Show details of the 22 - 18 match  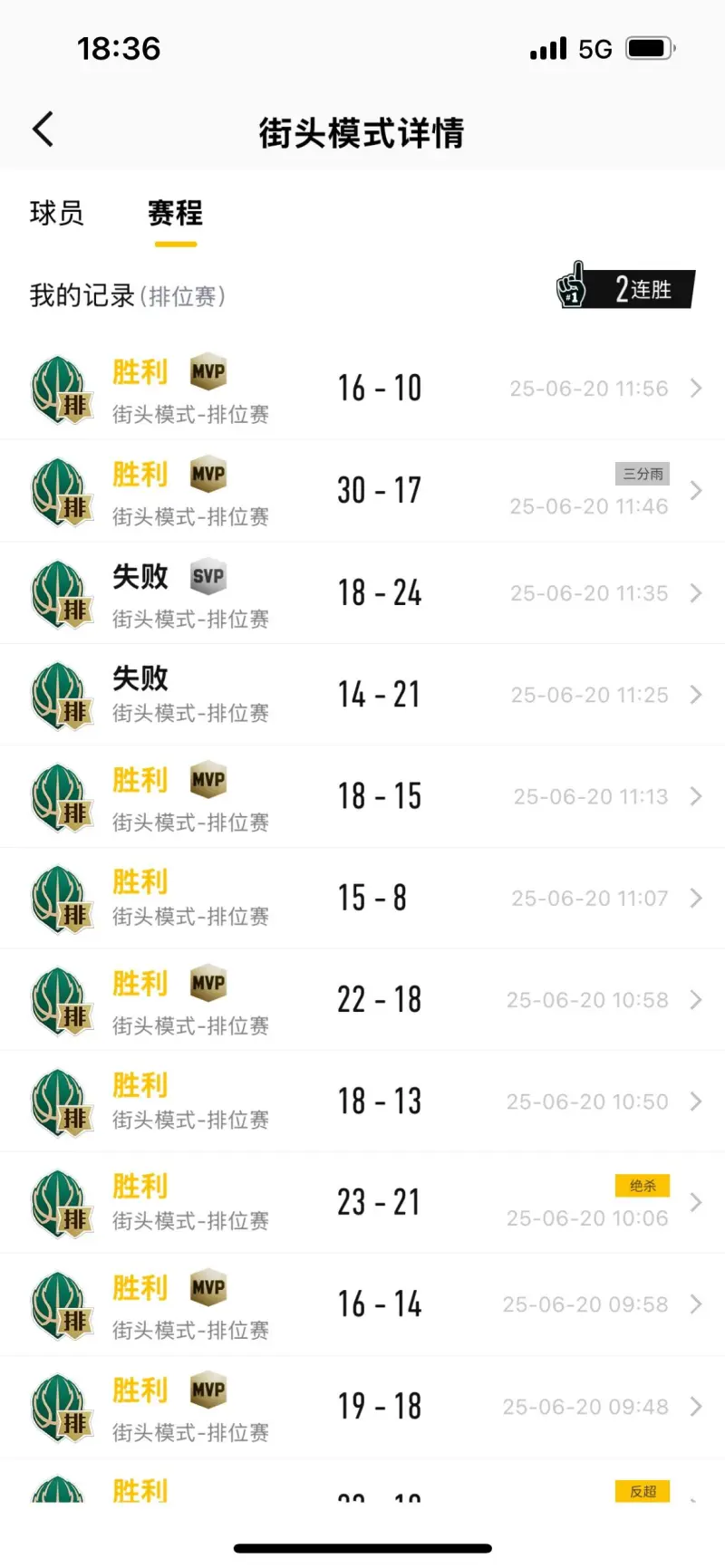point(362,1000)
